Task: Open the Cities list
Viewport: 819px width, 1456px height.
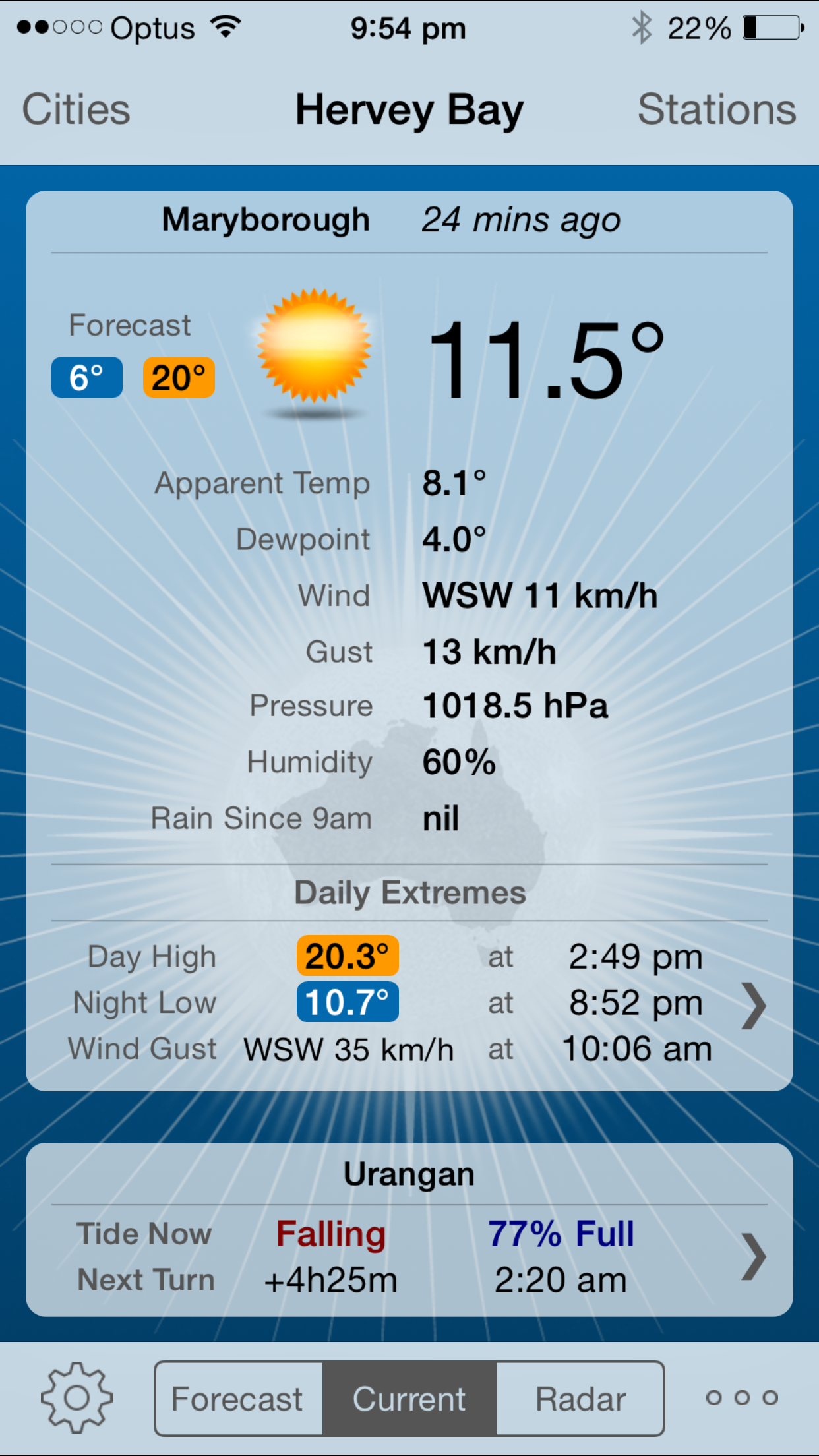Action: pyautogui.click(x=76, y=109)
